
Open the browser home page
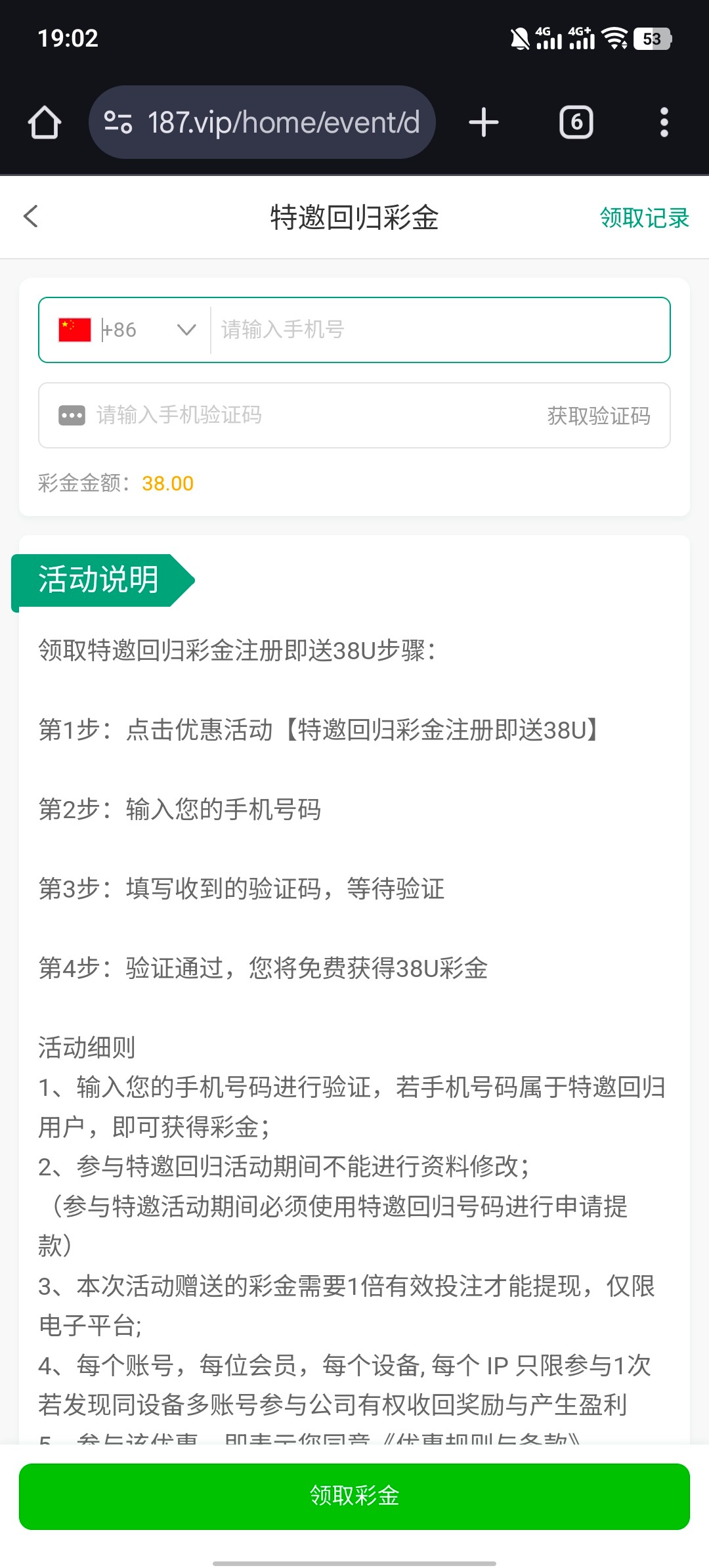tap(45, 123)
